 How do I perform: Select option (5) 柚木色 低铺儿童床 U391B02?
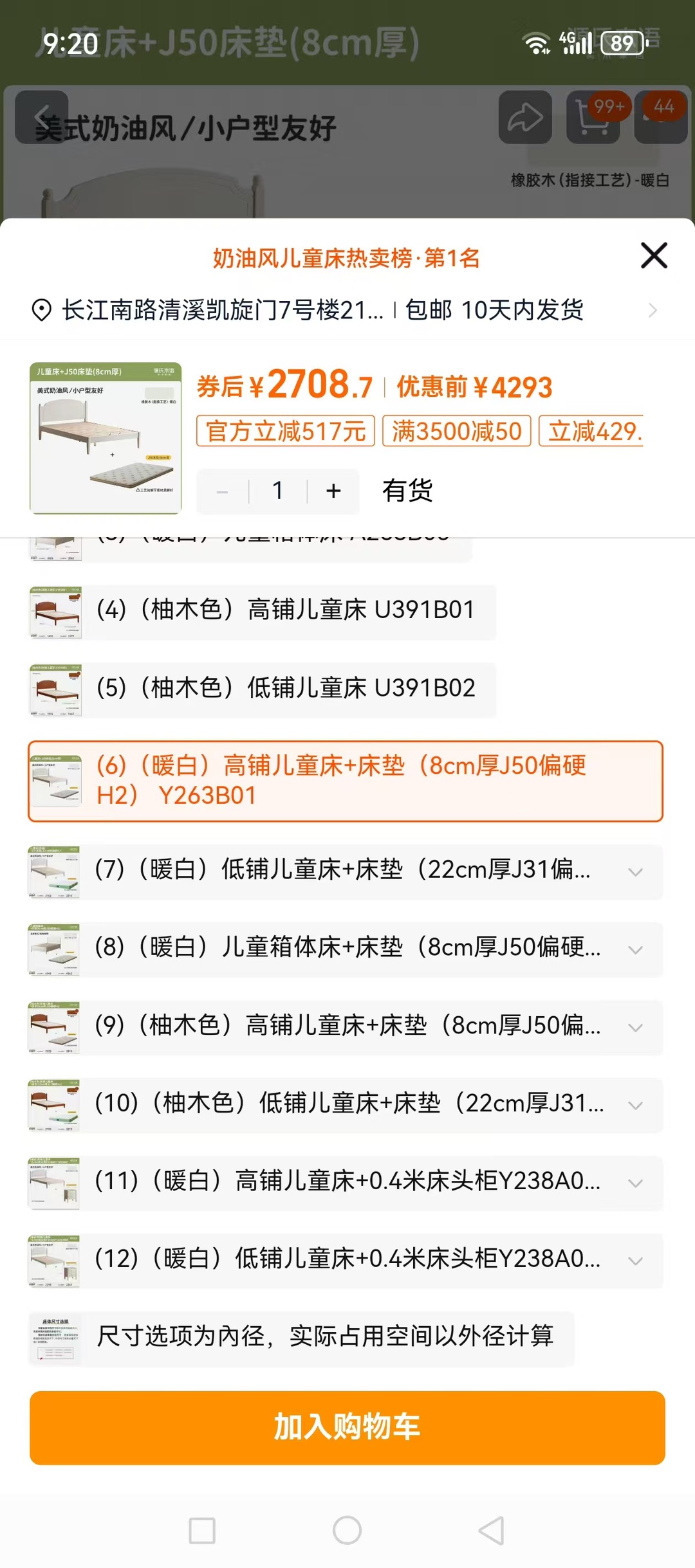point(286,688)
